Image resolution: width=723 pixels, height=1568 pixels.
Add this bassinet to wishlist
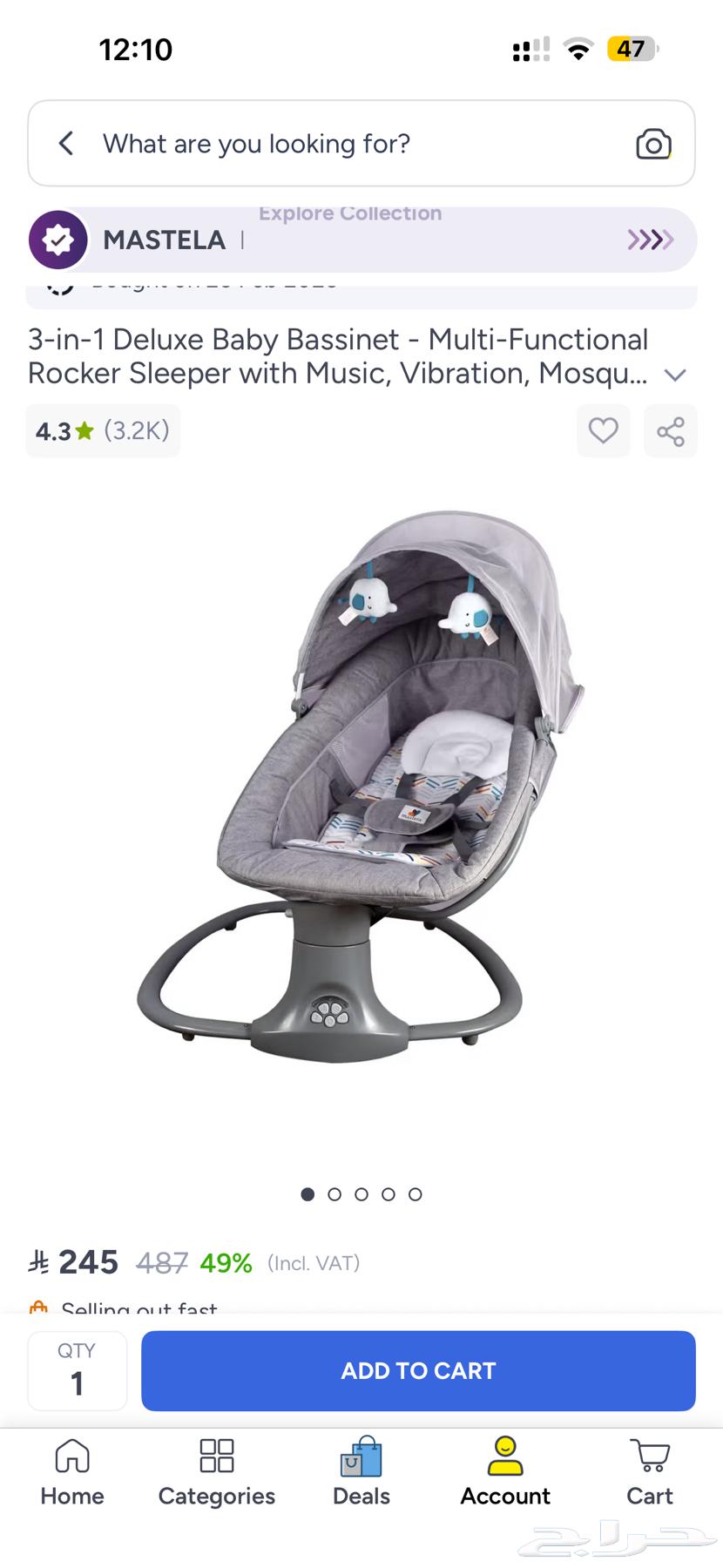603,430
